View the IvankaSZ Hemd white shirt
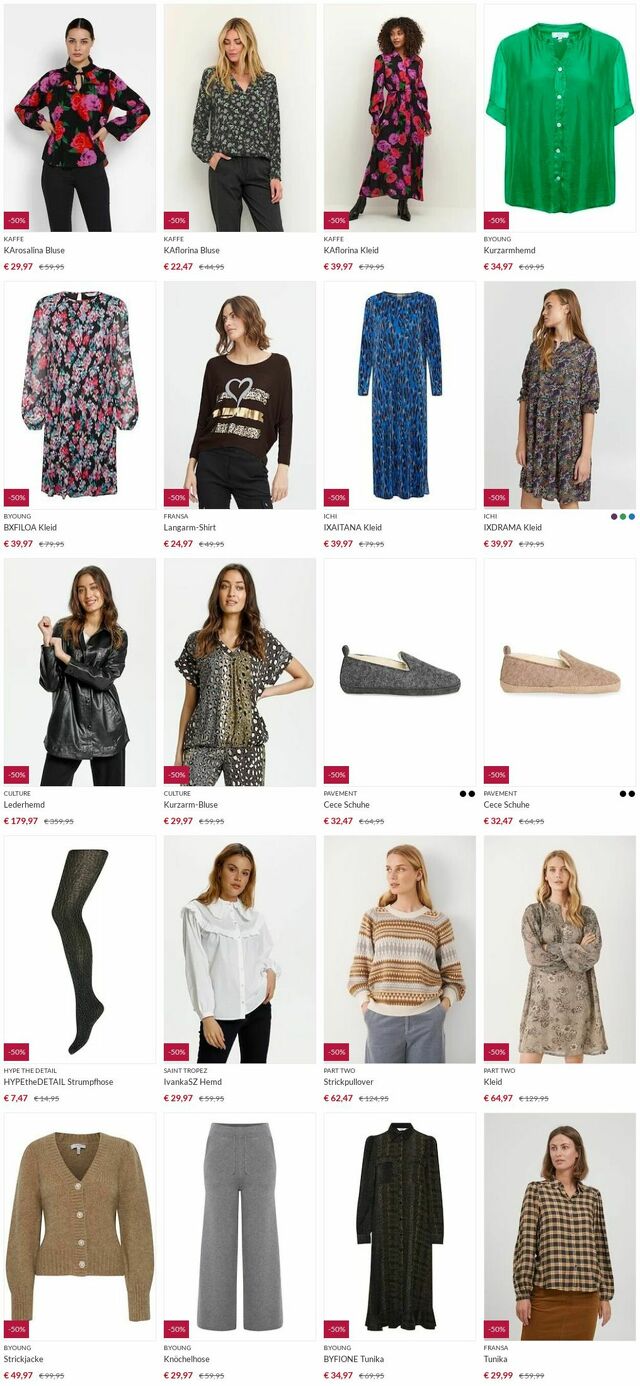The width and height of the screenshot is (640, 1386). pos(240,949)
